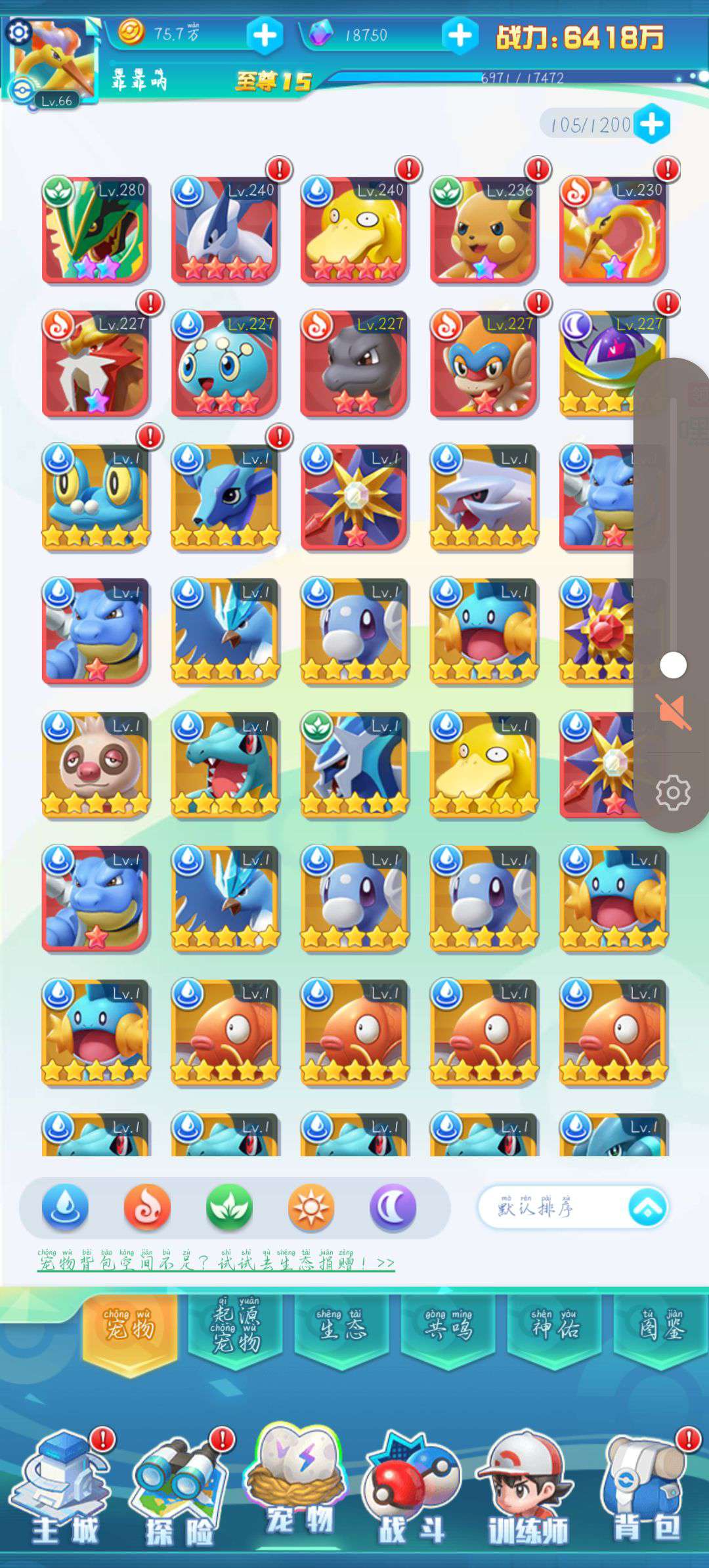709x1568 pixels.
Task: Open the Lv.236 Raichu pet card
Action: point(484,230)
